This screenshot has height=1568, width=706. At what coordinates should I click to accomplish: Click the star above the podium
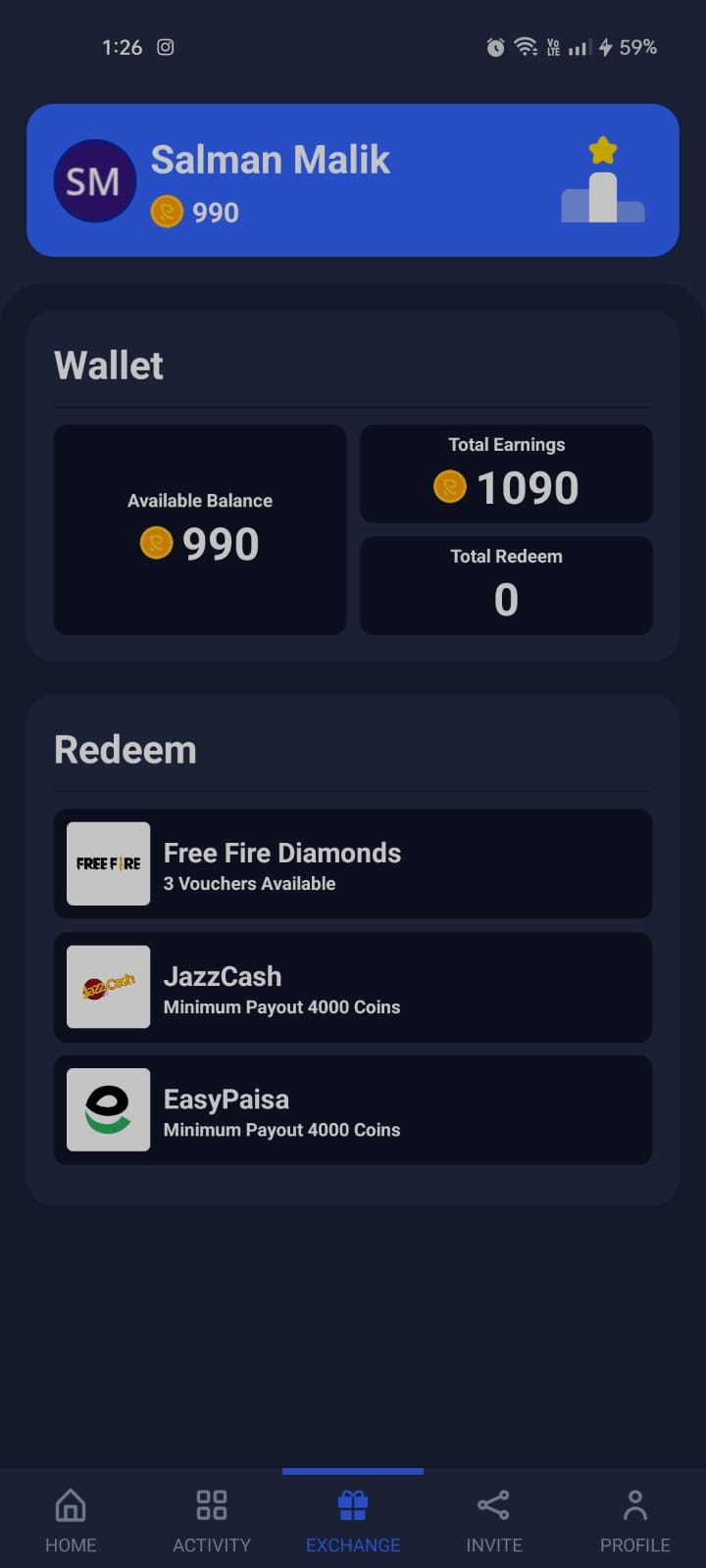pos(602,150)
